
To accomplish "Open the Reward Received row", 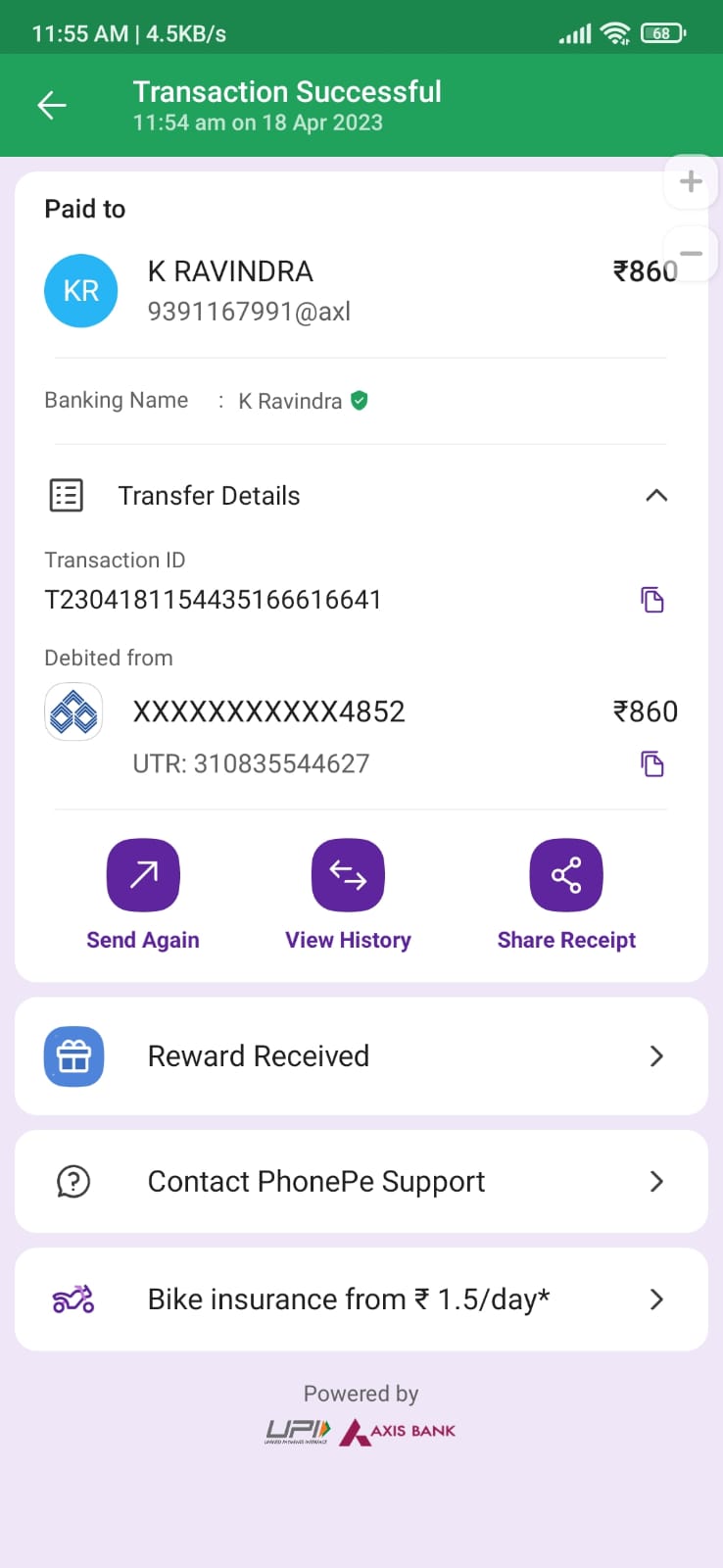I will click(361, 1056).
